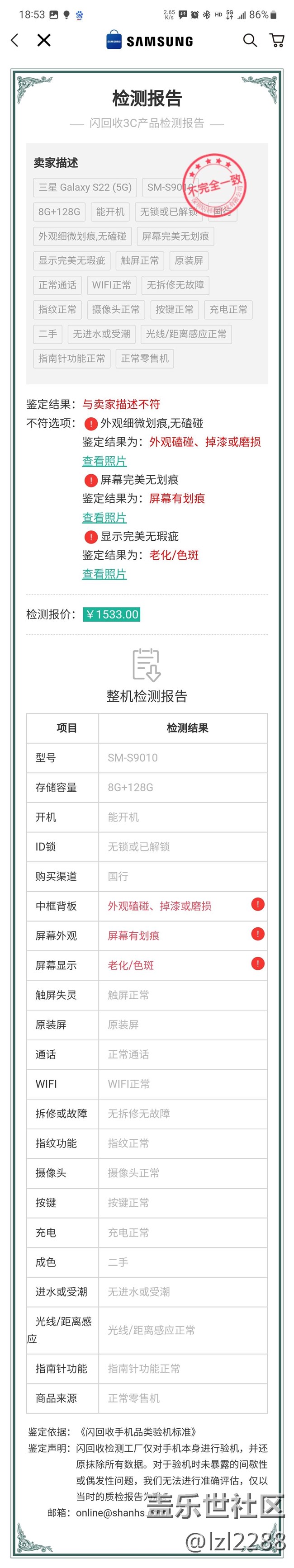Open the search magnifier
Screen dimensions: 294x1568
(250, 41)
